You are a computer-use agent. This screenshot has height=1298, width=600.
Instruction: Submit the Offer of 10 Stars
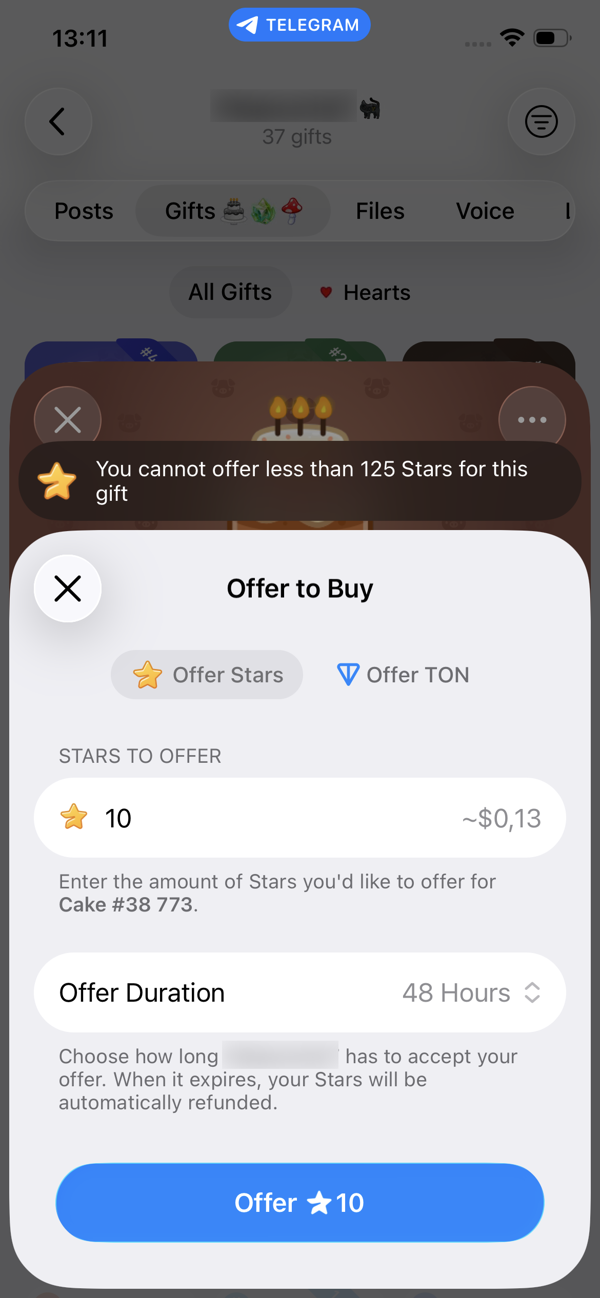coord(300,1202)
